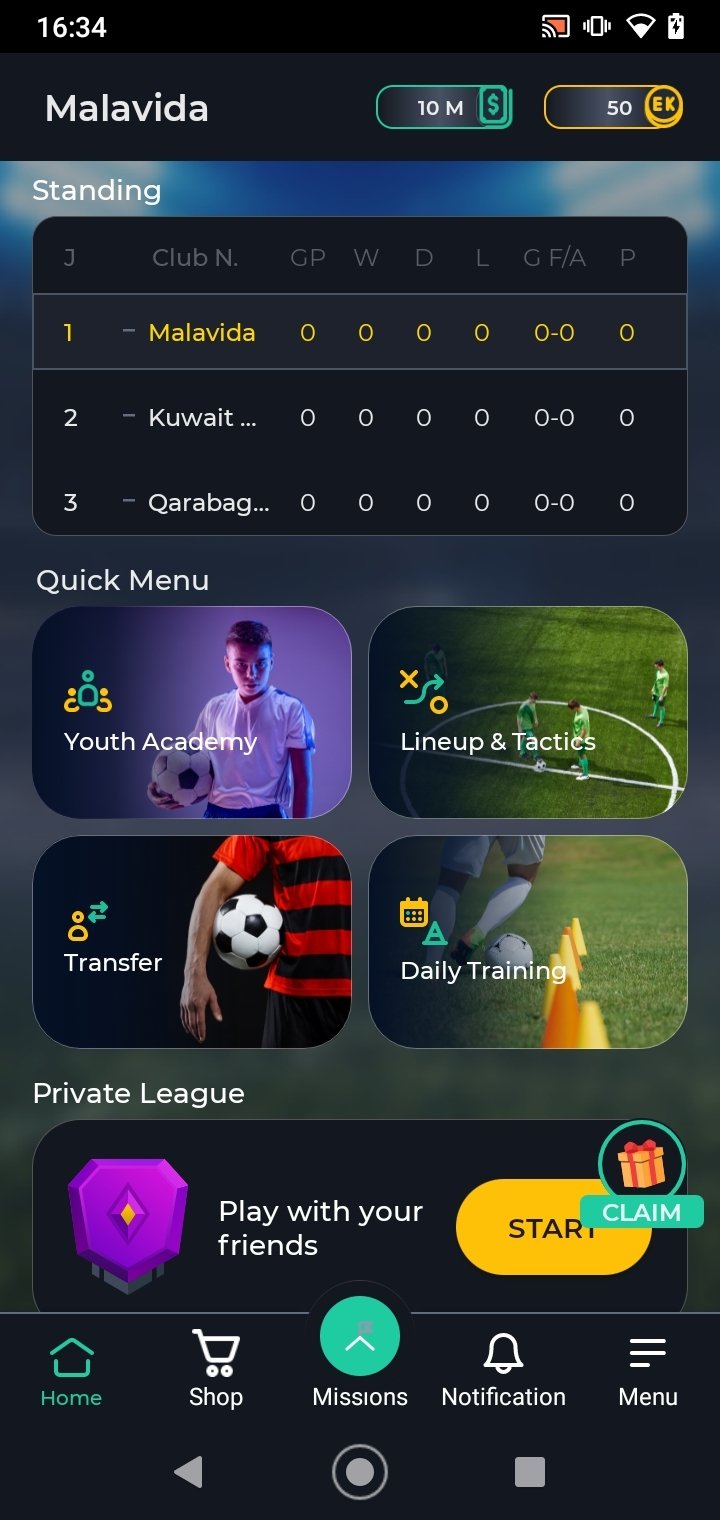Go to the Transfer card
This screenshot has height=1520, width=720.
[192, 941]
